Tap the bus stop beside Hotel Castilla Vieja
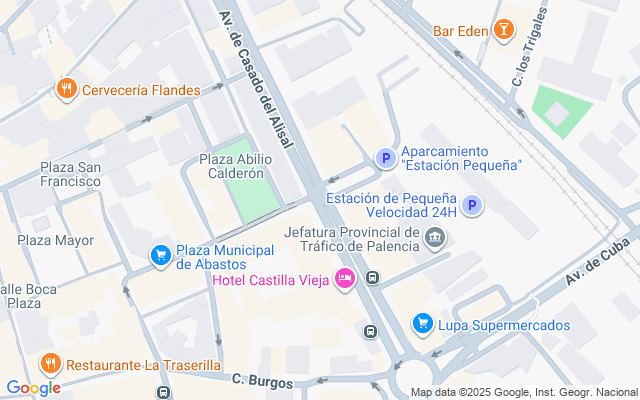The height and width of the screenshot is (400, 640). pyautogui.click(x=372, y=278)
